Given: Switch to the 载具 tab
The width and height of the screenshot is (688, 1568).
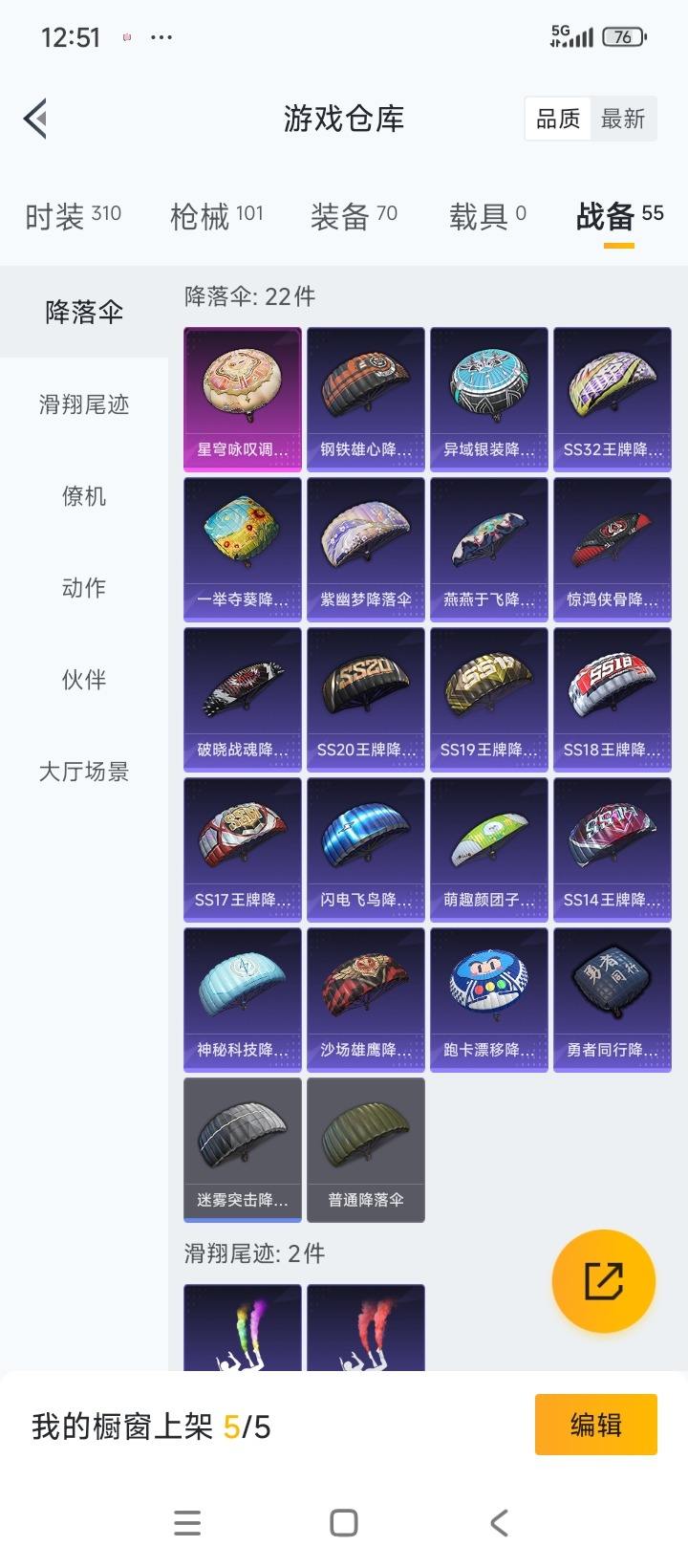Looking at the screenshot, I should (487, 216).
